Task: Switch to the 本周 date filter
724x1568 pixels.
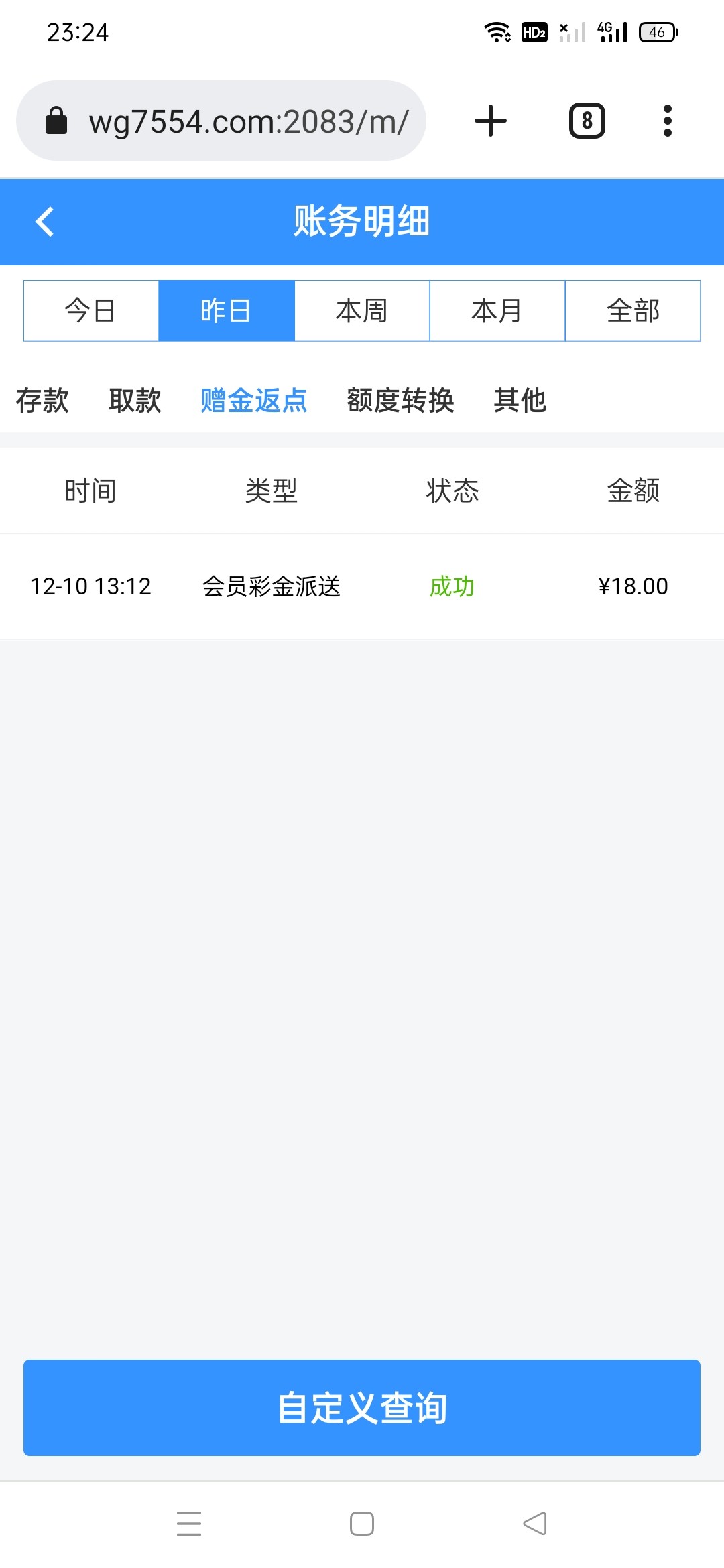Action: tap(362, 311)
